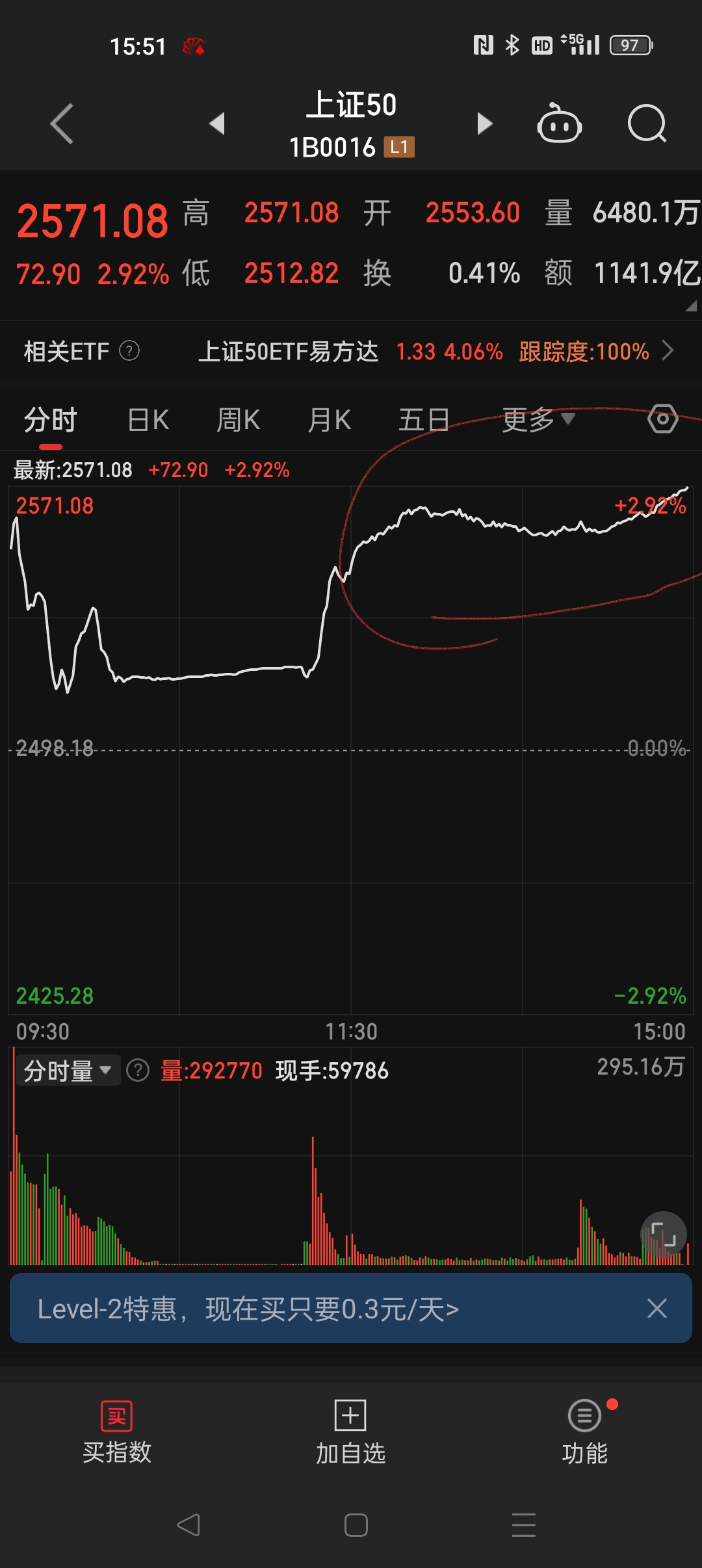
Task: Open the chart settings gear icon
Action: click(x=664, y=419)
